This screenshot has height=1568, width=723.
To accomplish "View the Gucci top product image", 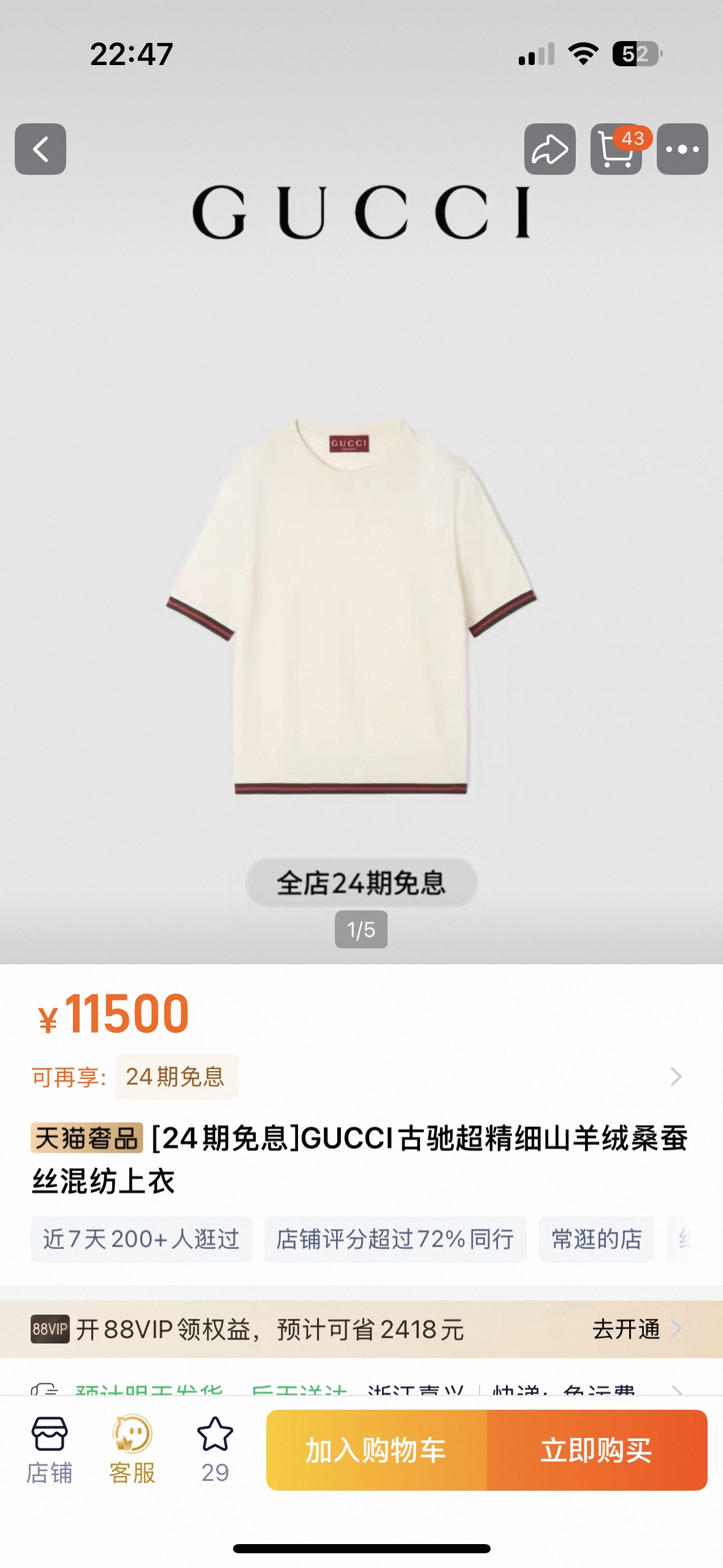I will (x=352, y=604).
